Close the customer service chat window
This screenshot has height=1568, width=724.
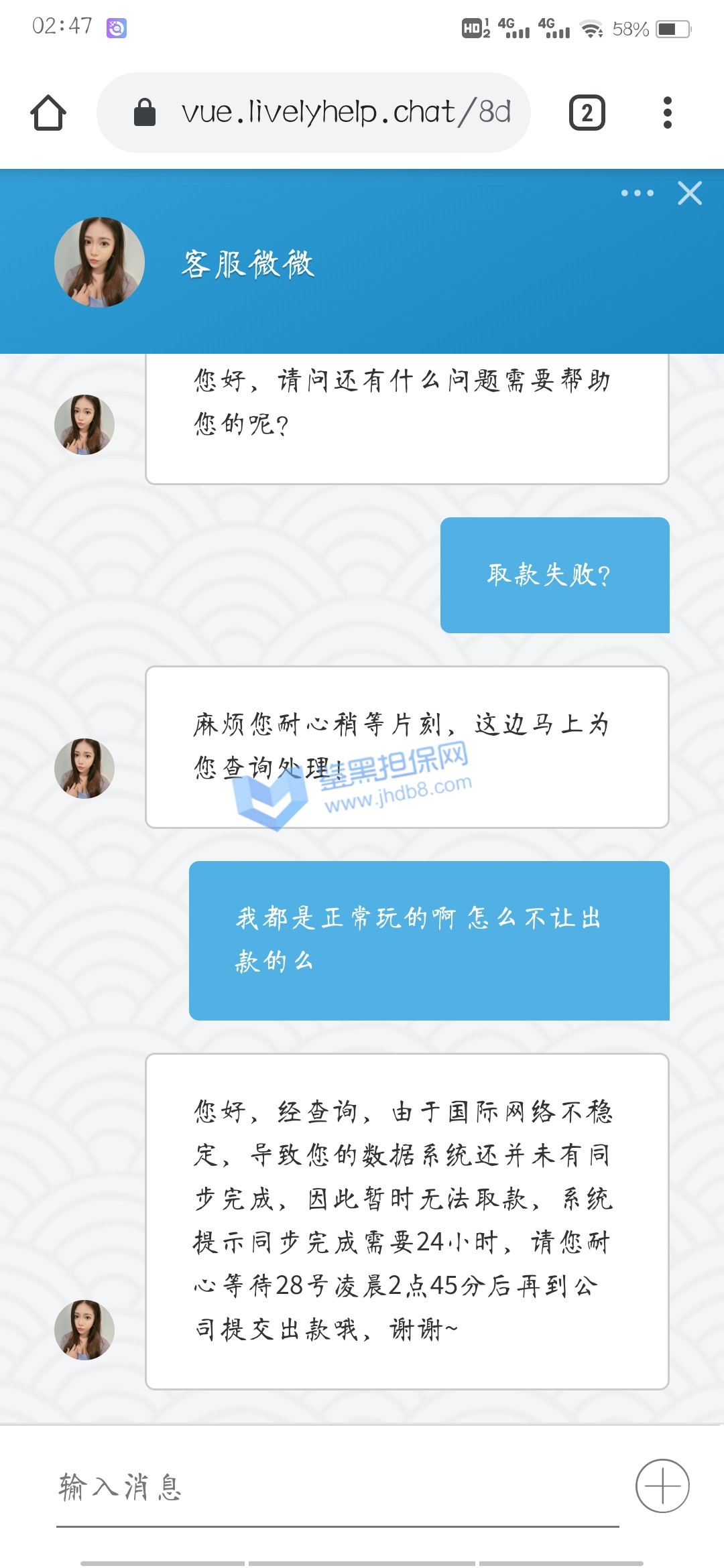pyautogui.click(x=690, y=193)
